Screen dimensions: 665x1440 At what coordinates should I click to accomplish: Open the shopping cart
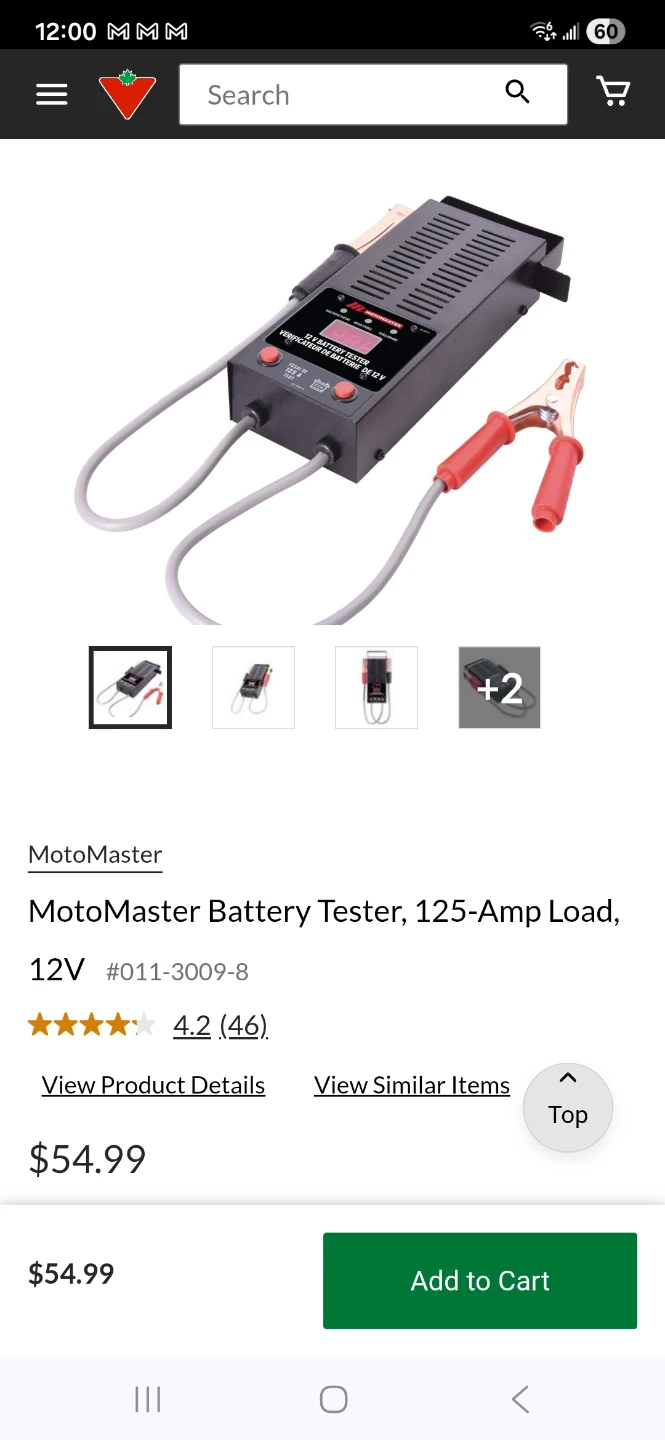point(613,93)
